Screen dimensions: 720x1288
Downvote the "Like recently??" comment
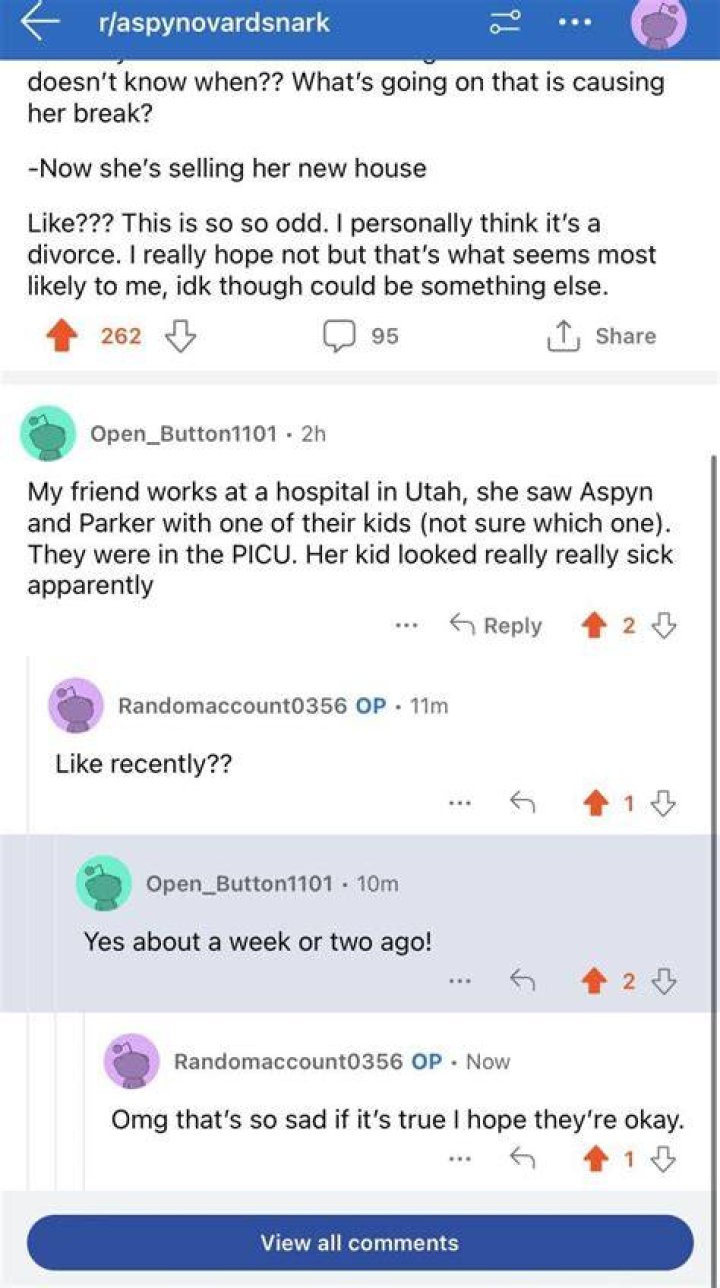point(664,801)
